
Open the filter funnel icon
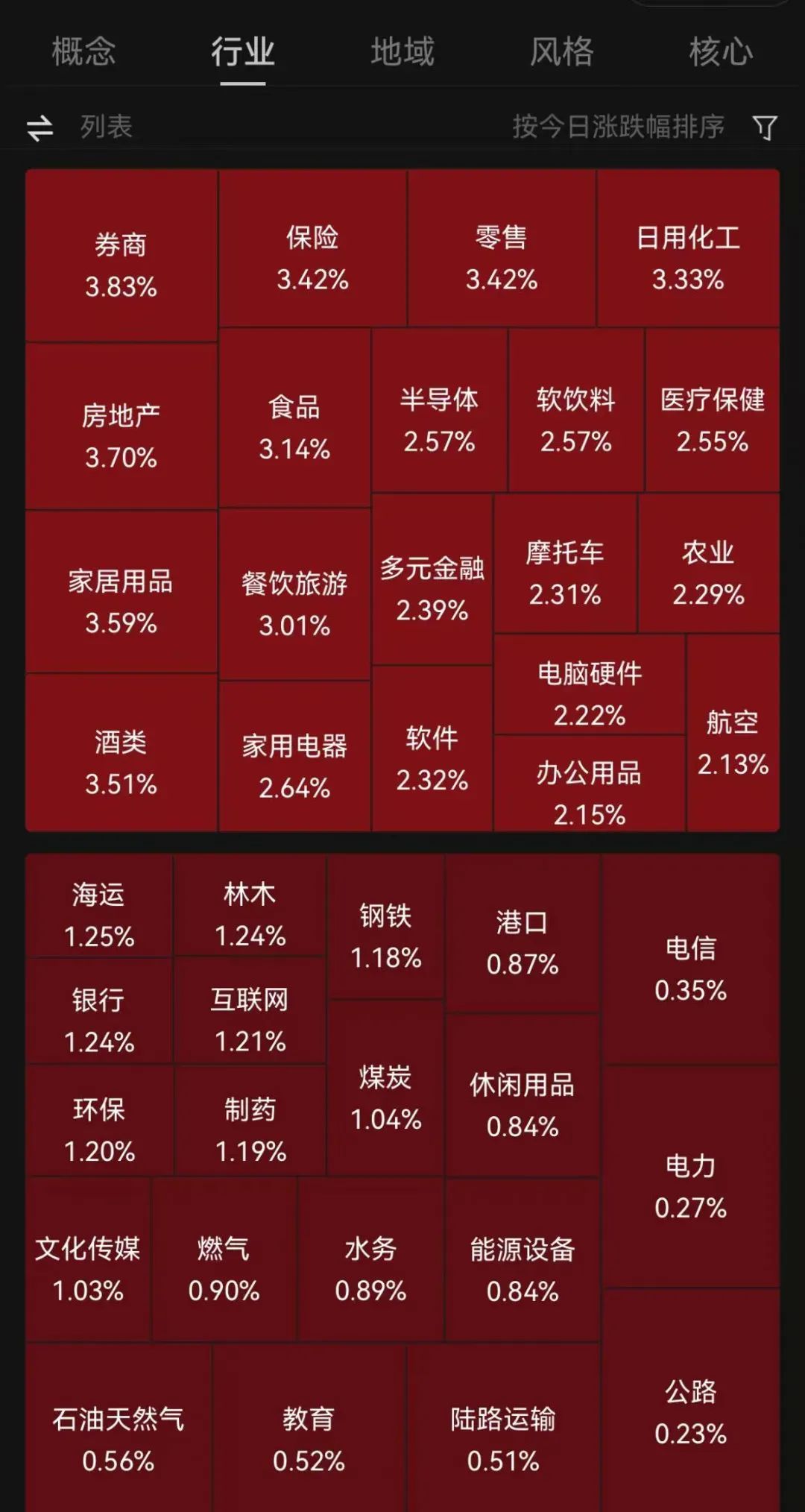point(765,127)
